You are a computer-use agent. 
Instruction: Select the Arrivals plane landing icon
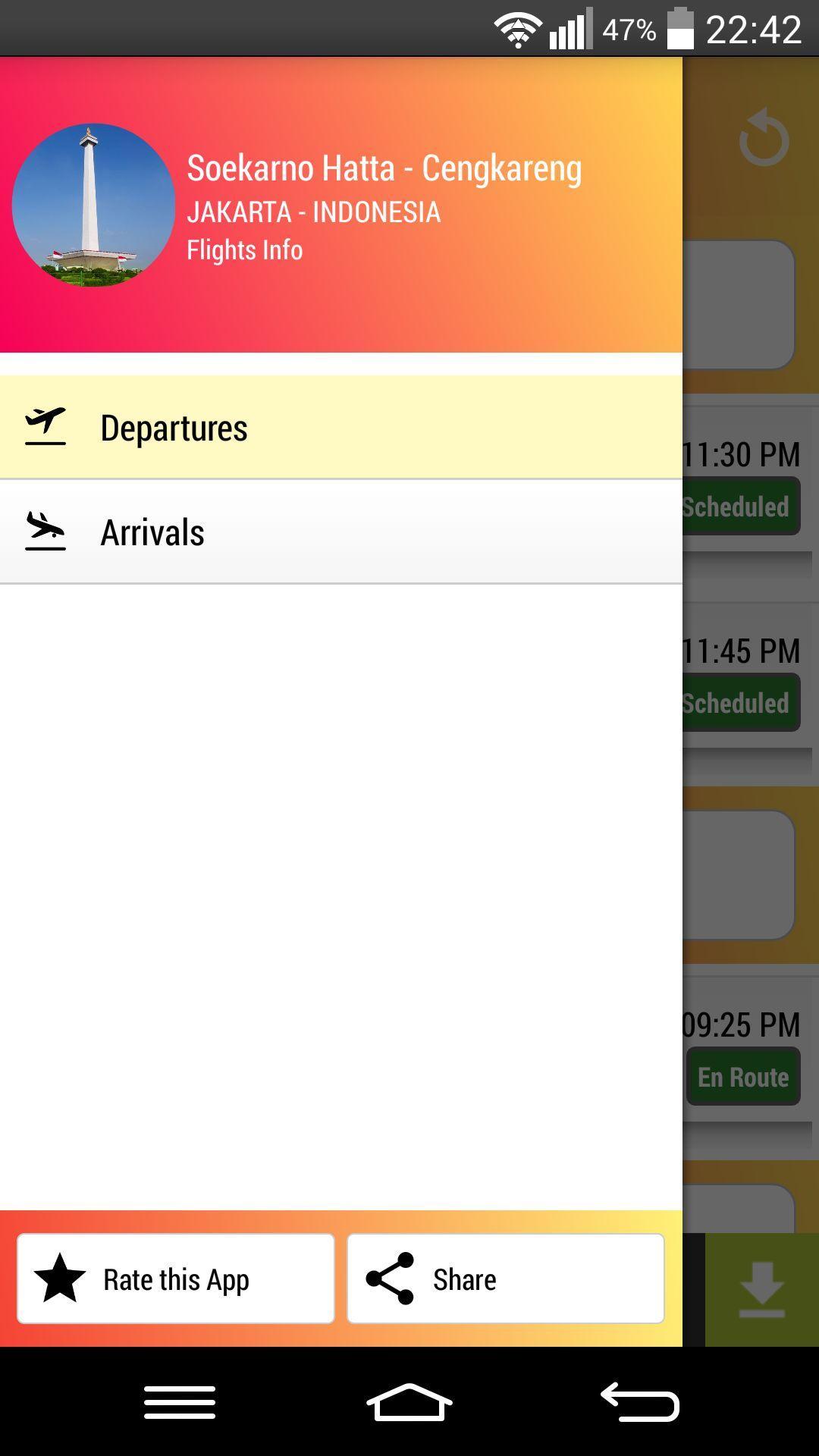(x=45, y=532)
